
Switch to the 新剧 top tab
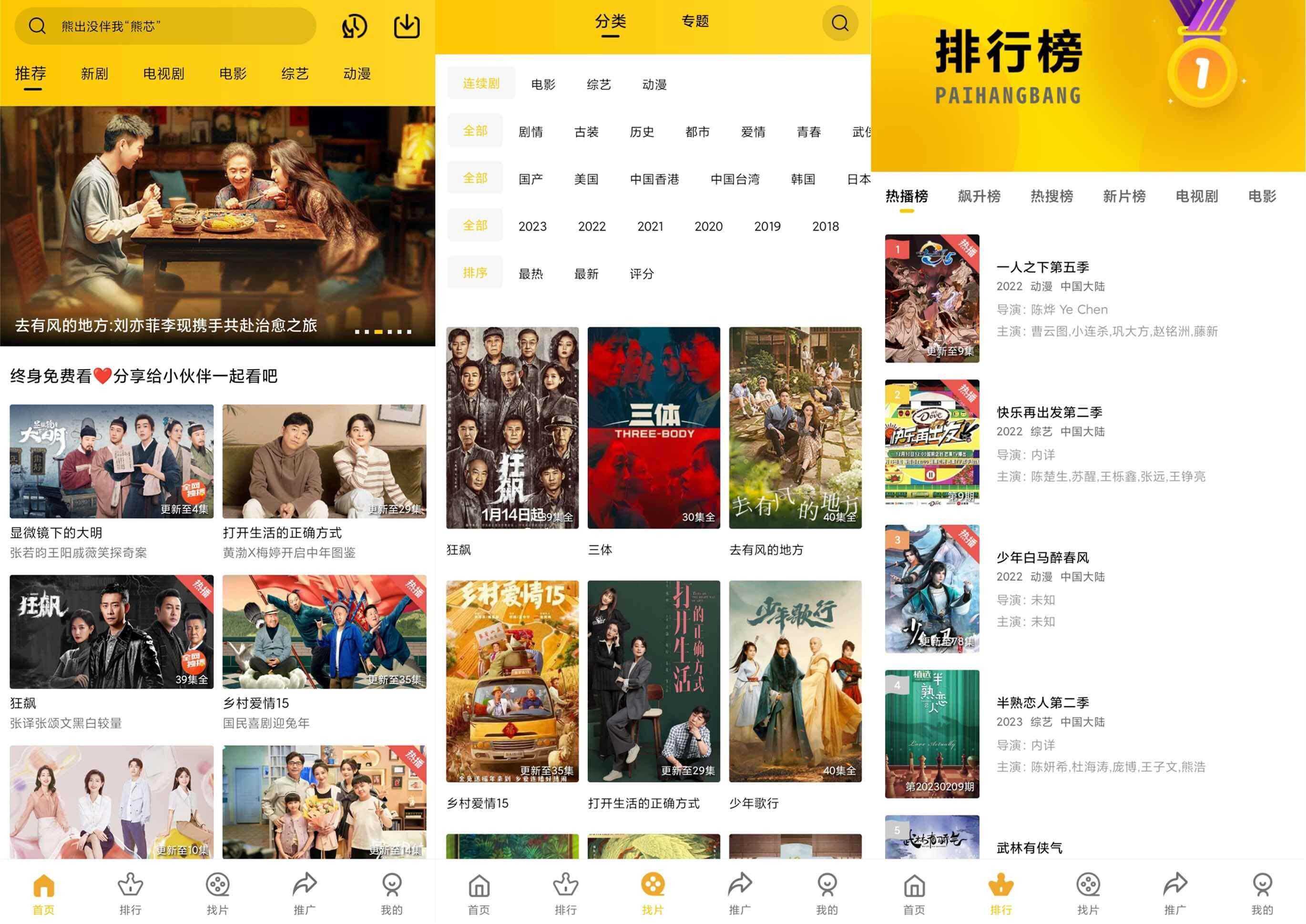(x=94, y=73)
